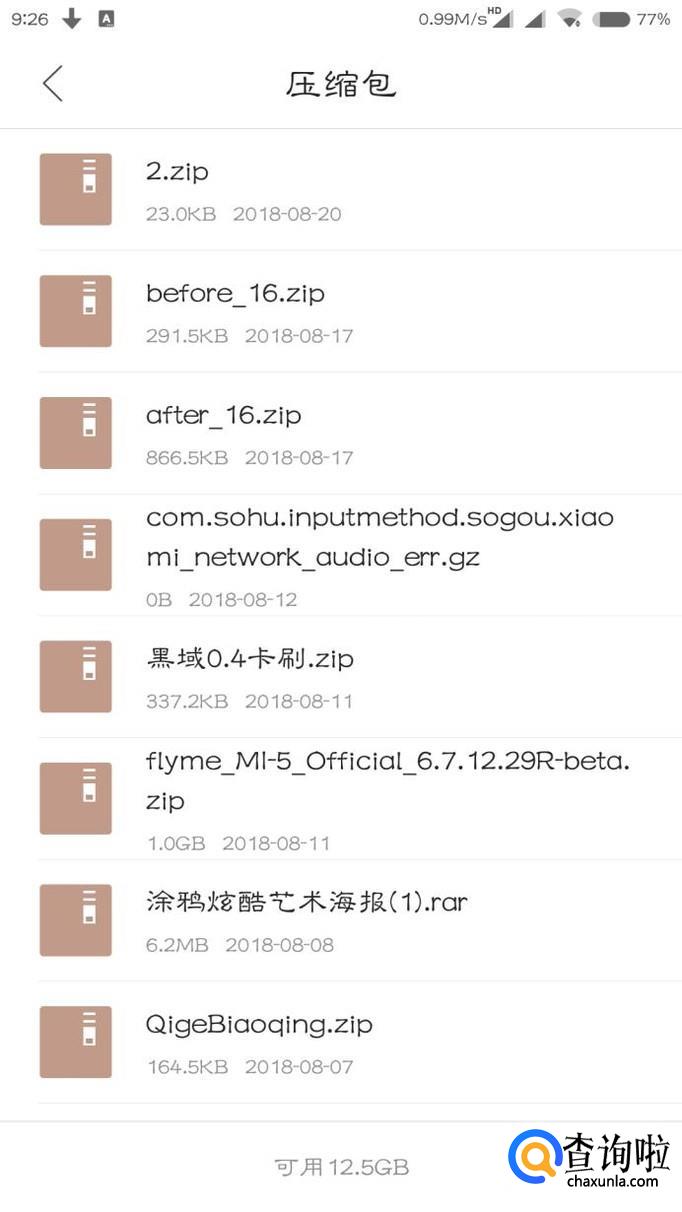Viewport: 682px width, 1212px height.
Task: Open the sogou network_audio_err.gz file
Action: [x=341, y=555]
